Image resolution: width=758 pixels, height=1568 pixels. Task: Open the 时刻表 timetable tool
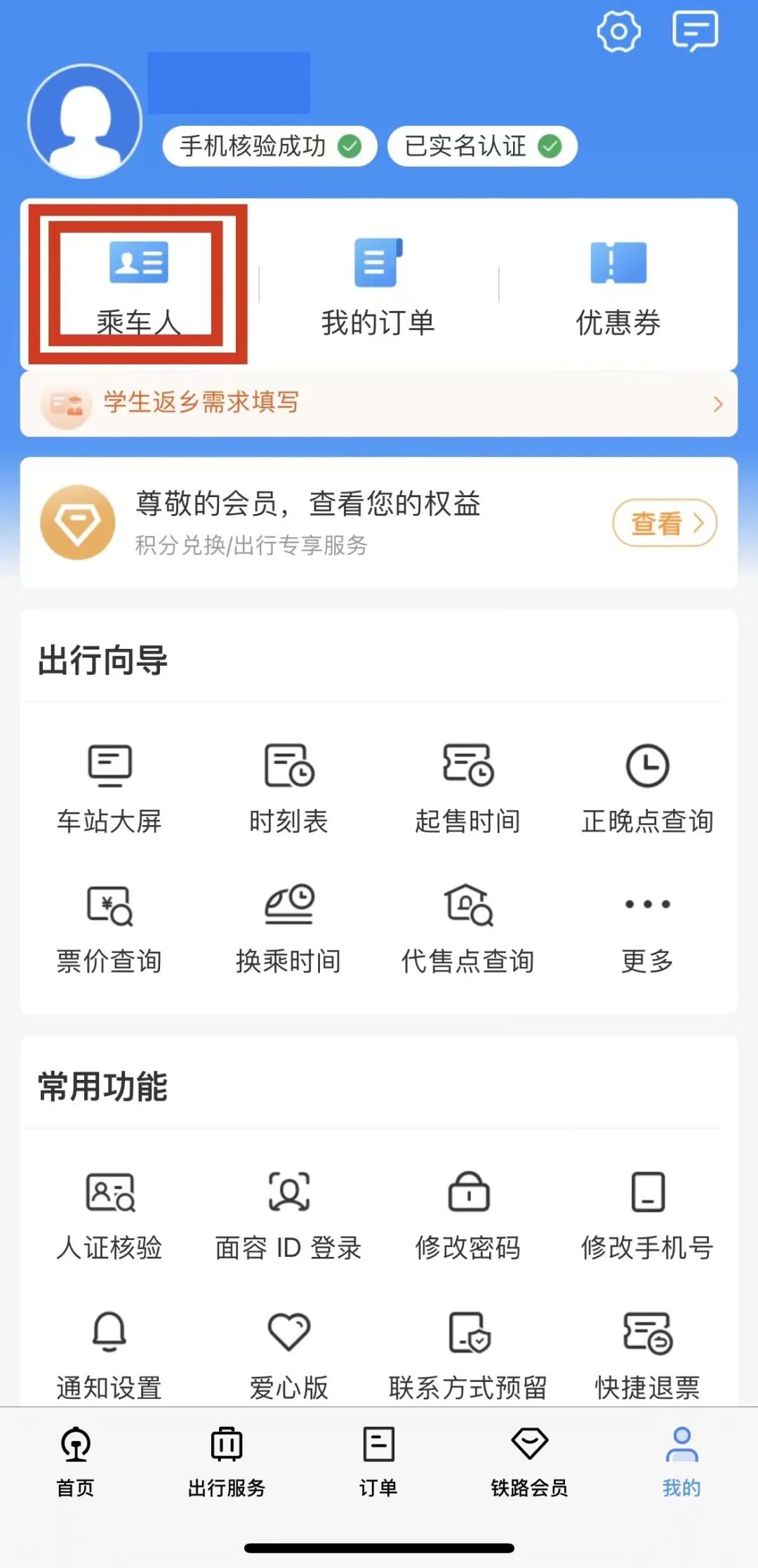289,786
